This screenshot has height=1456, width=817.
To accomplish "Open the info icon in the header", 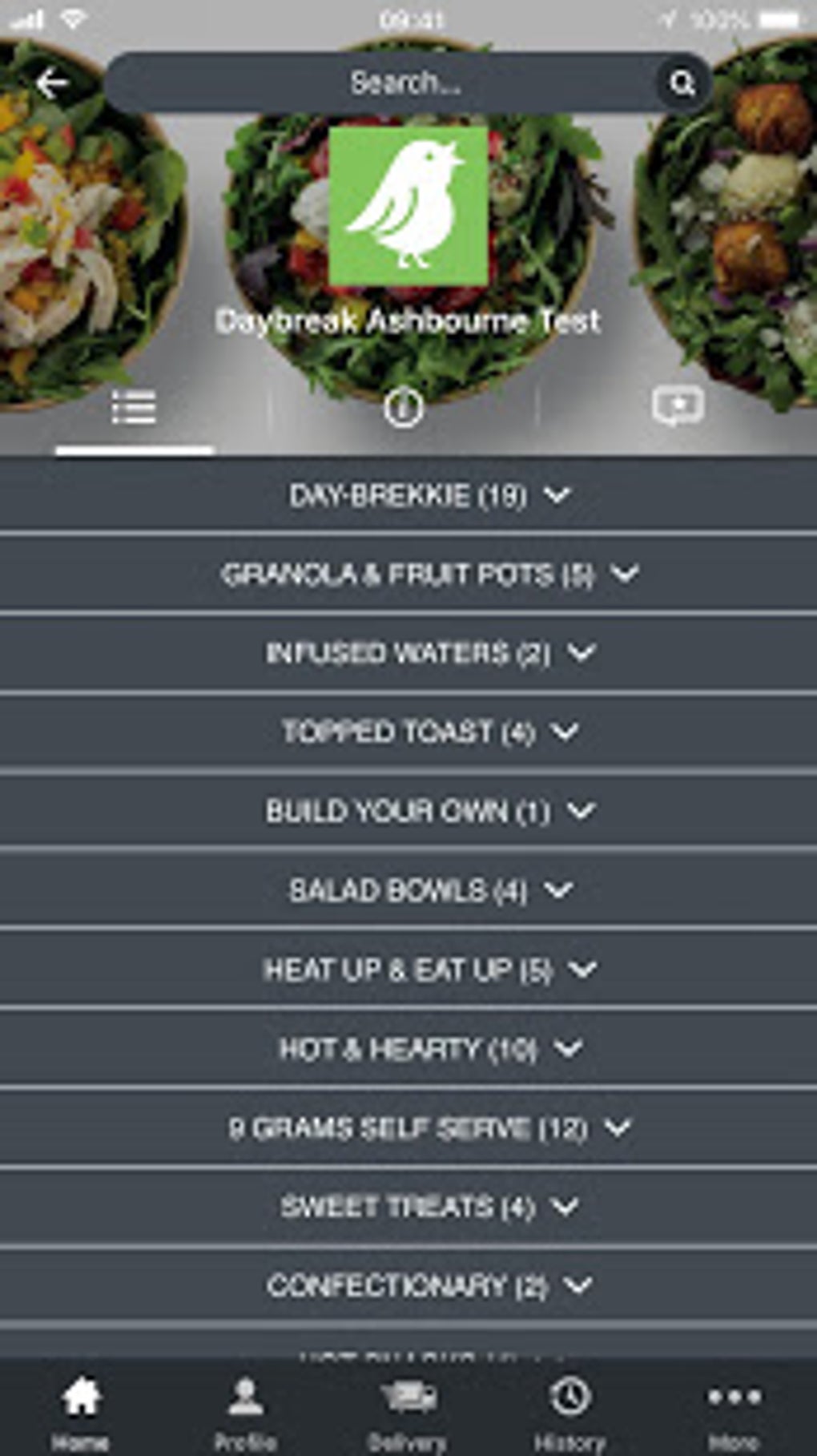I will [403, 409].
